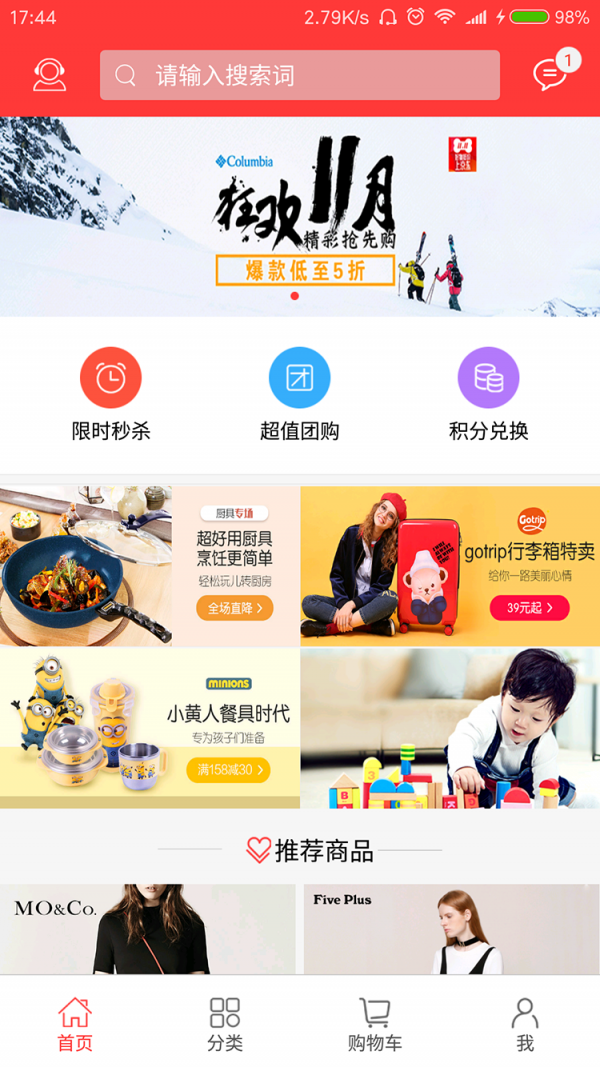Switch to the 首页 home tab

tap(75, 1024)
